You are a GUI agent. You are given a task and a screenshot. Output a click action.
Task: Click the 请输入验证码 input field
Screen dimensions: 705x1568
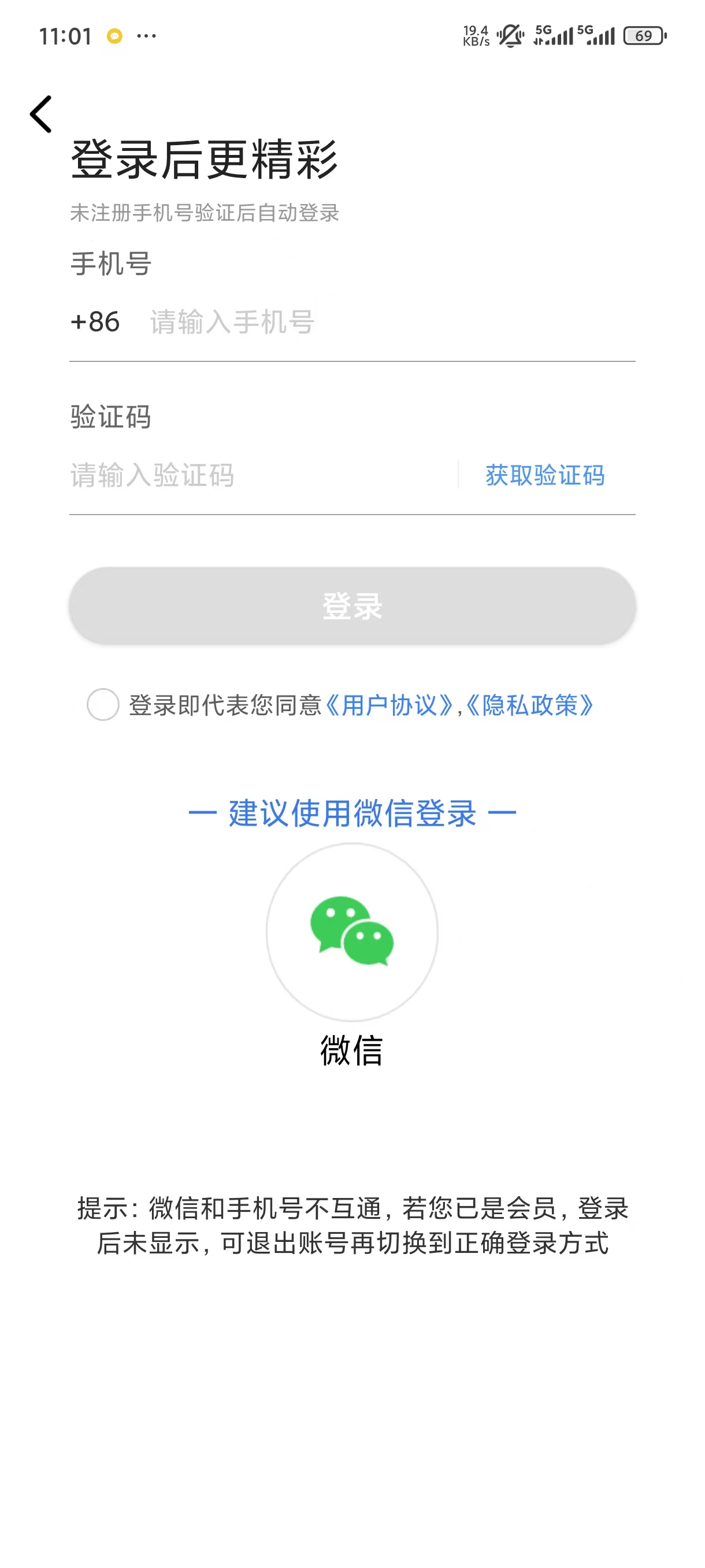pos(152,476)
